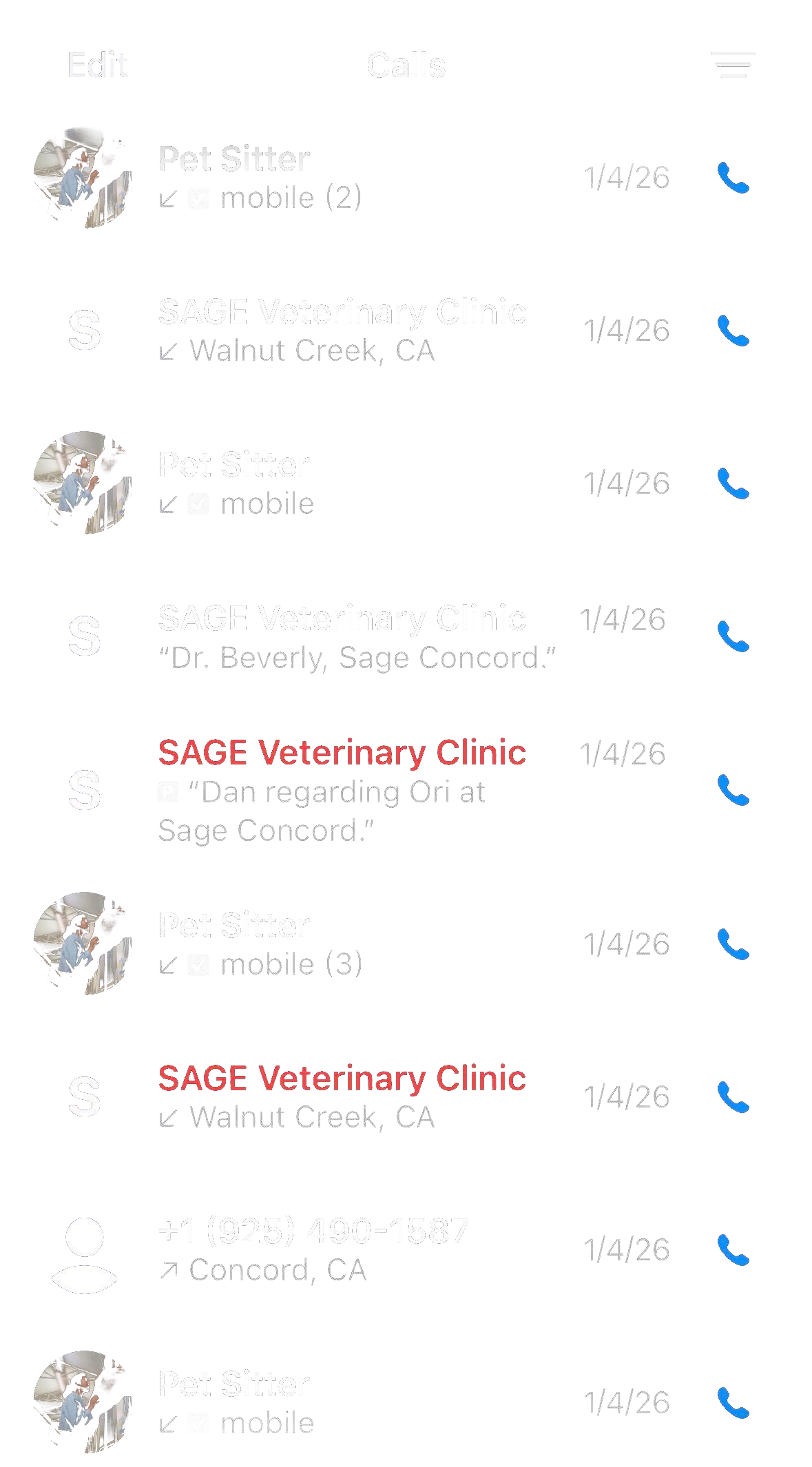812x1467 pixels.
Task: Open the Pet Sitter mobile (2) call entry
Action: click(x=344, y=177)
